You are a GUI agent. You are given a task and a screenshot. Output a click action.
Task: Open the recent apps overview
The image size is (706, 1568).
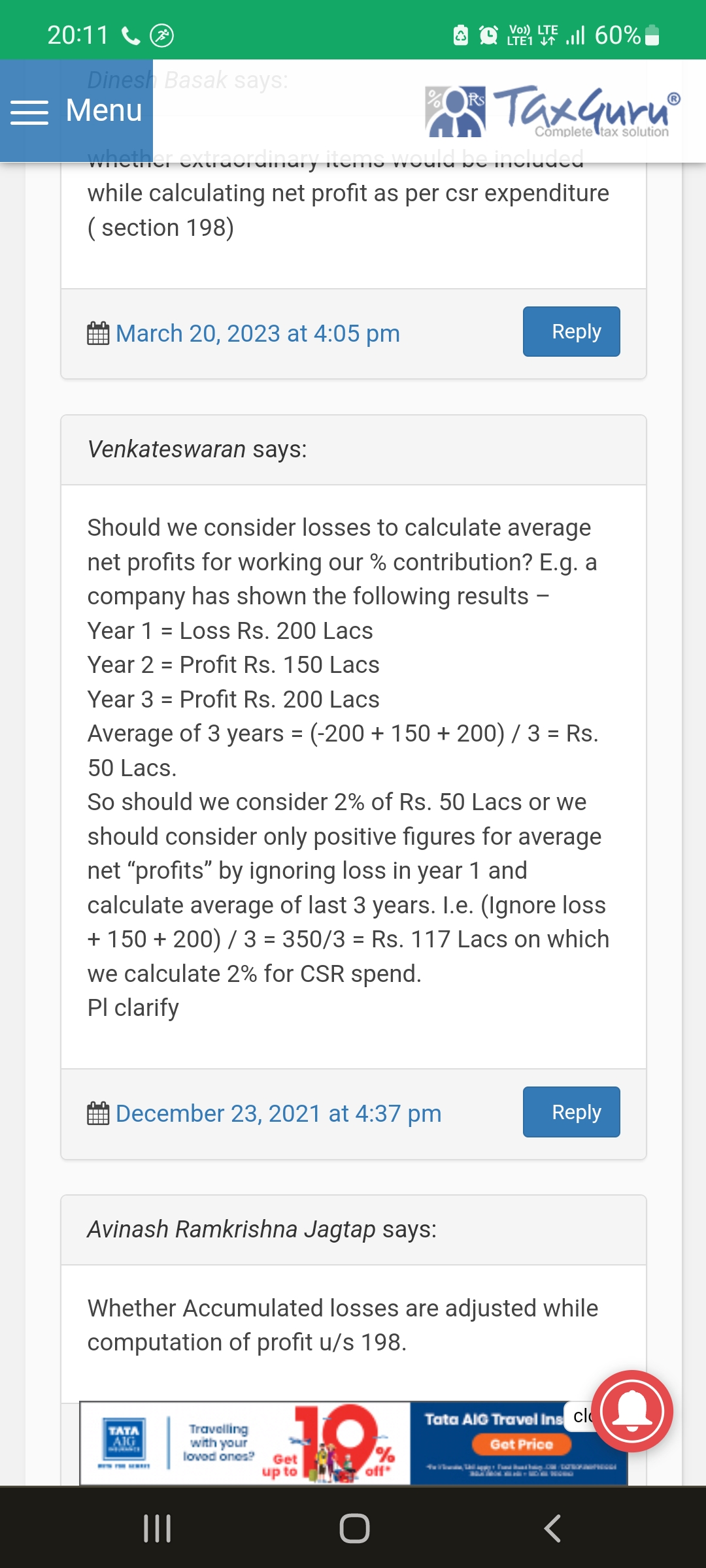pos(157,1529)
